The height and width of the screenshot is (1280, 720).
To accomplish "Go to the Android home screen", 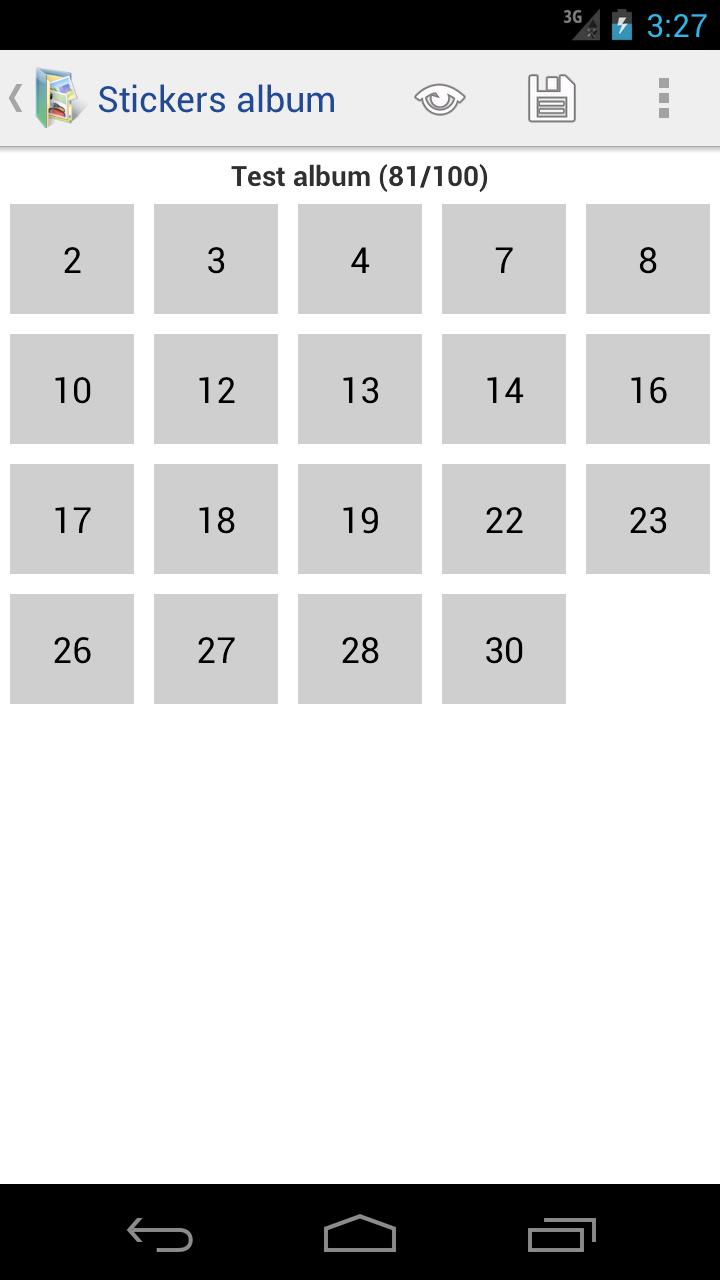I will [360, 1234].
